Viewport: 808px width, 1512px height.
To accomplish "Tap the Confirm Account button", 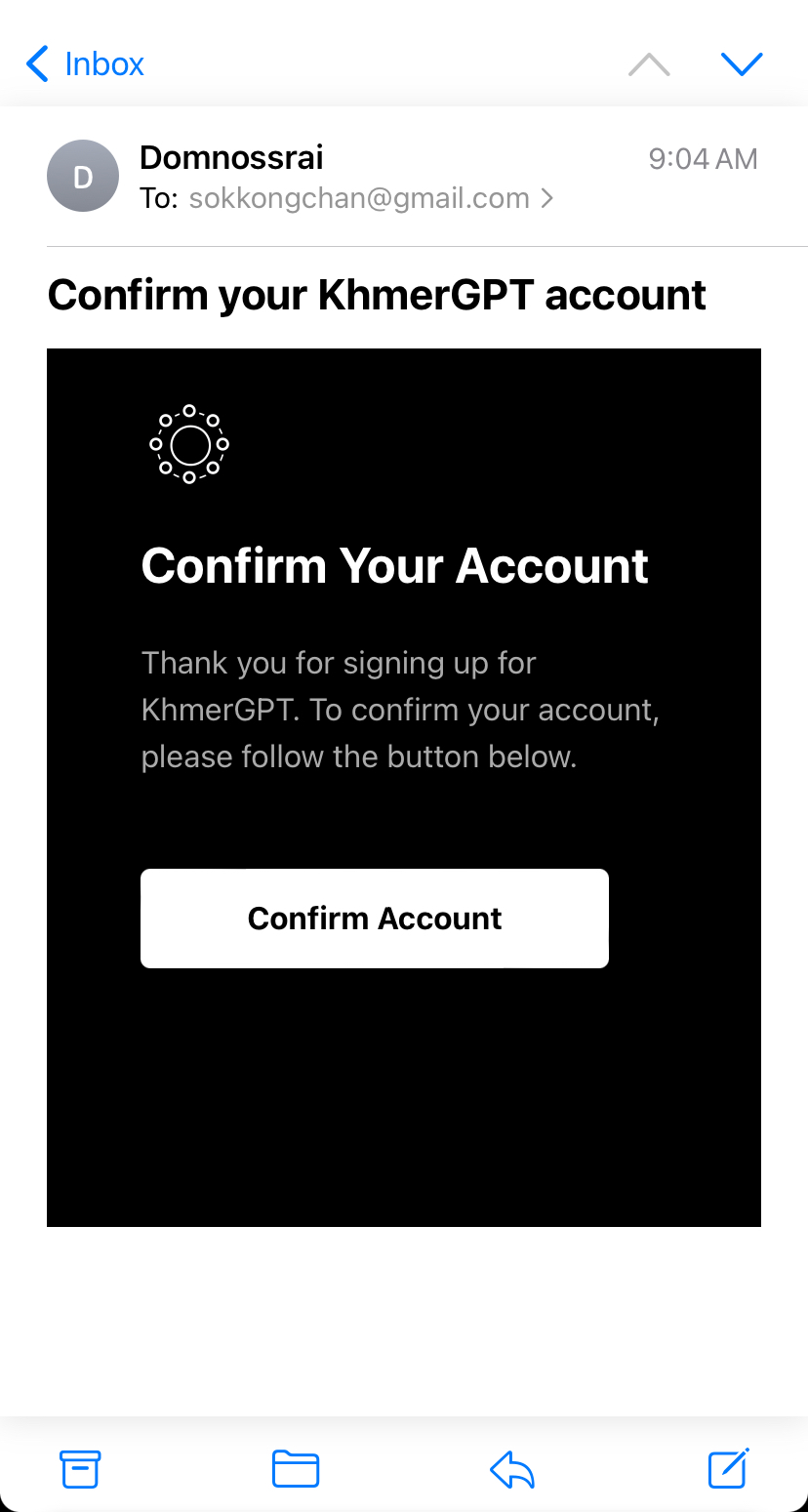I will 375,919.
